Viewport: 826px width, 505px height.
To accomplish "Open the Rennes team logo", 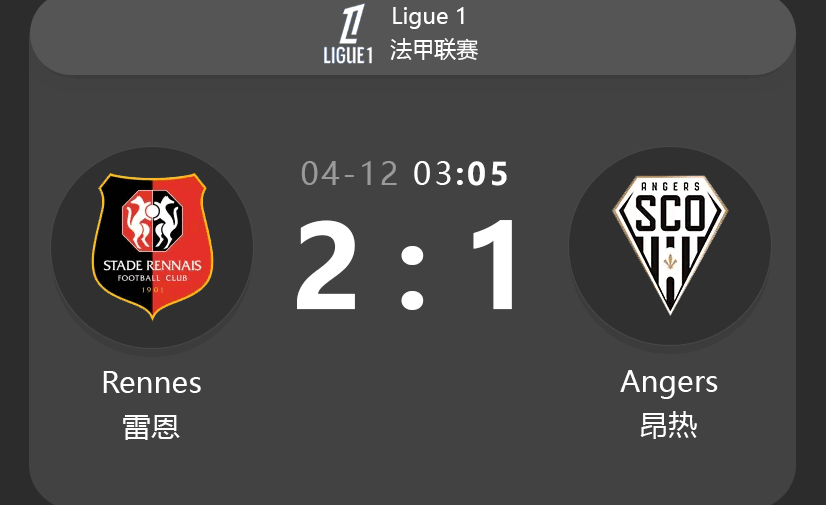I will click(152, 246).
